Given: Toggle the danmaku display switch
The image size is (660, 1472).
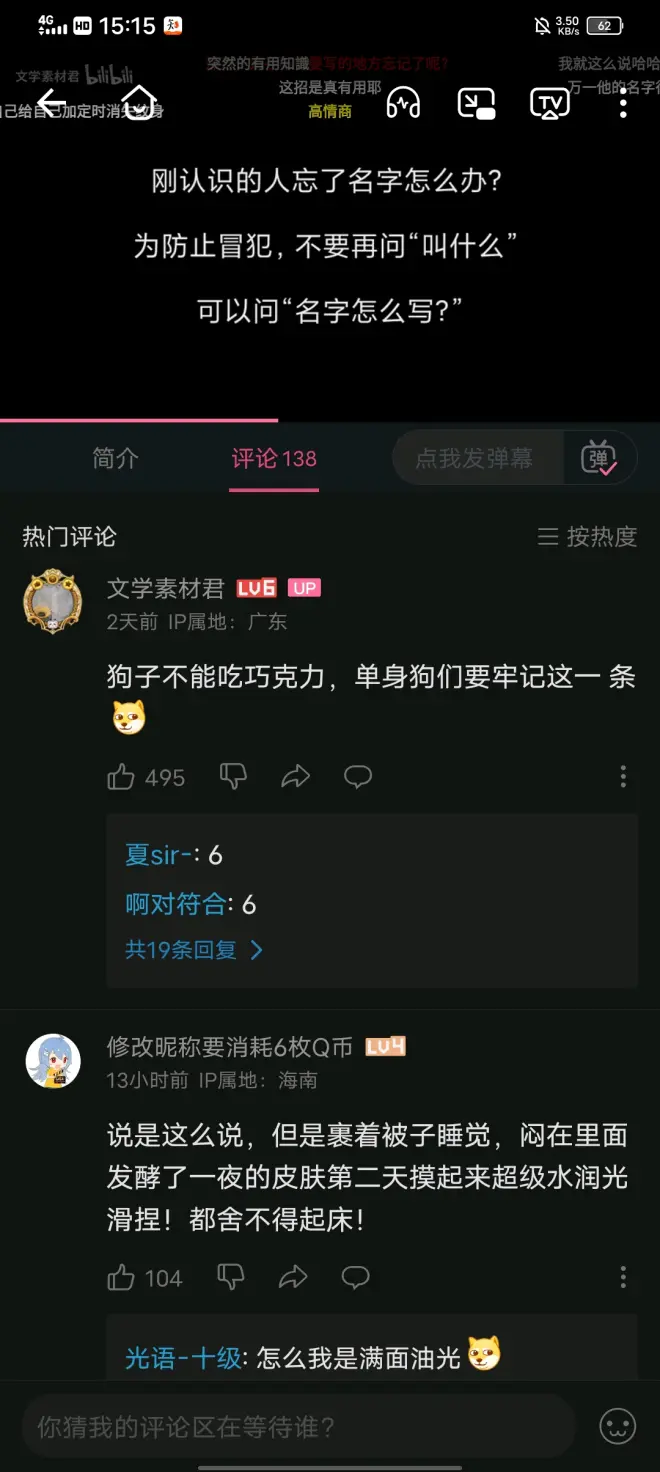Looking at the screenshot, I should [x=599, y=458].
